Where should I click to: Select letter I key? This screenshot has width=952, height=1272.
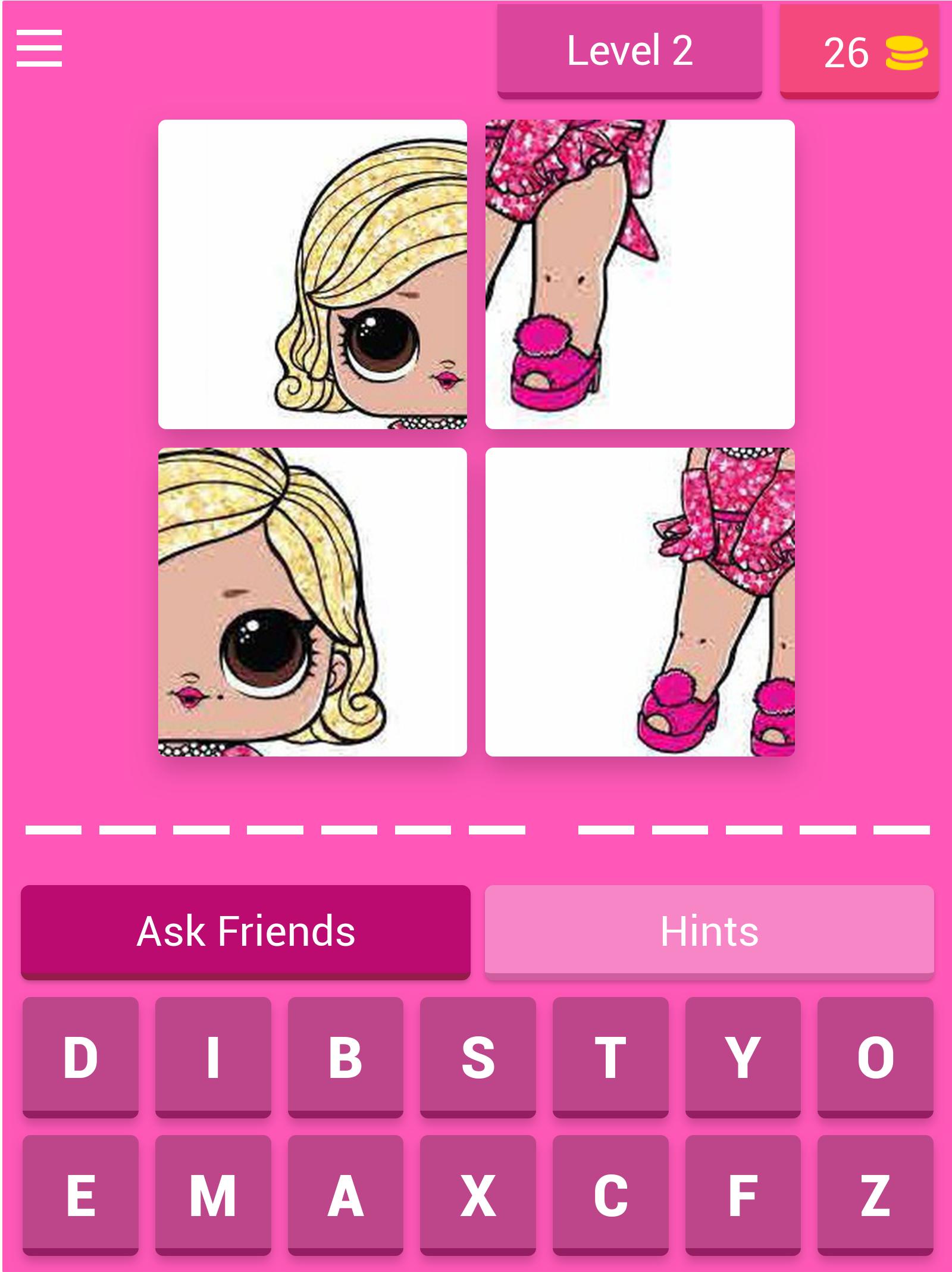pos(213,1057)
